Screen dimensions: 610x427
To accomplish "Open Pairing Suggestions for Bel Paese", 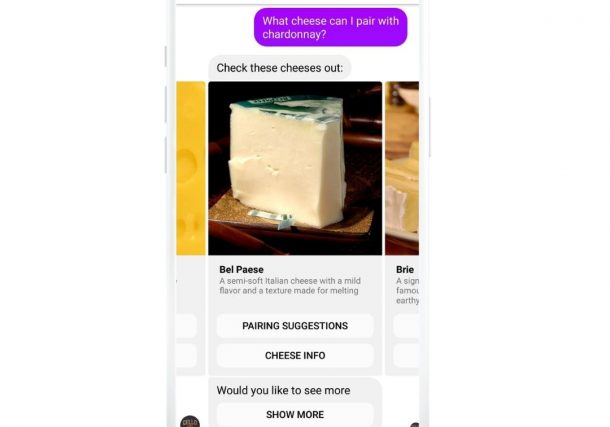I will click(295, 326).
